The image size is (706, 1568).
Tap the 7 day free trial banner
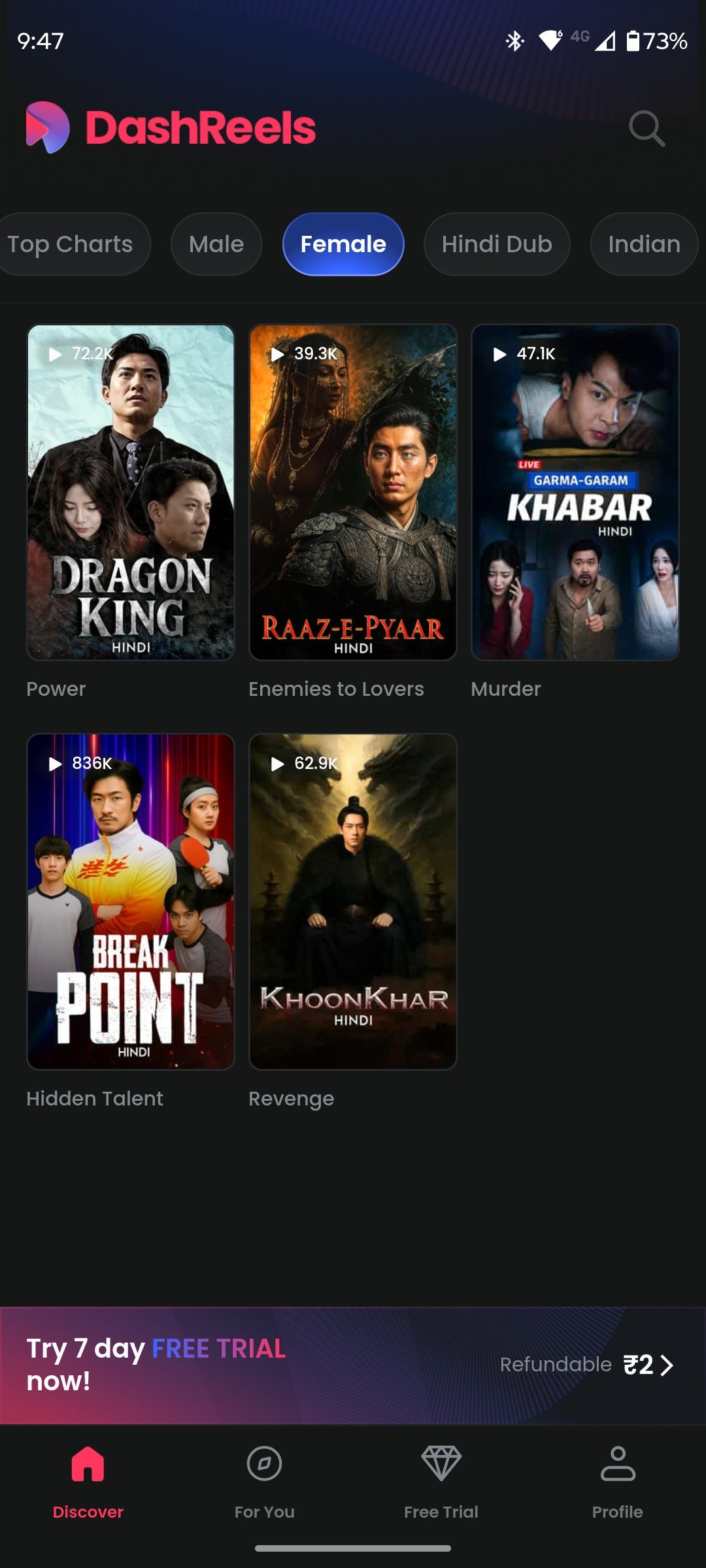353,1365
